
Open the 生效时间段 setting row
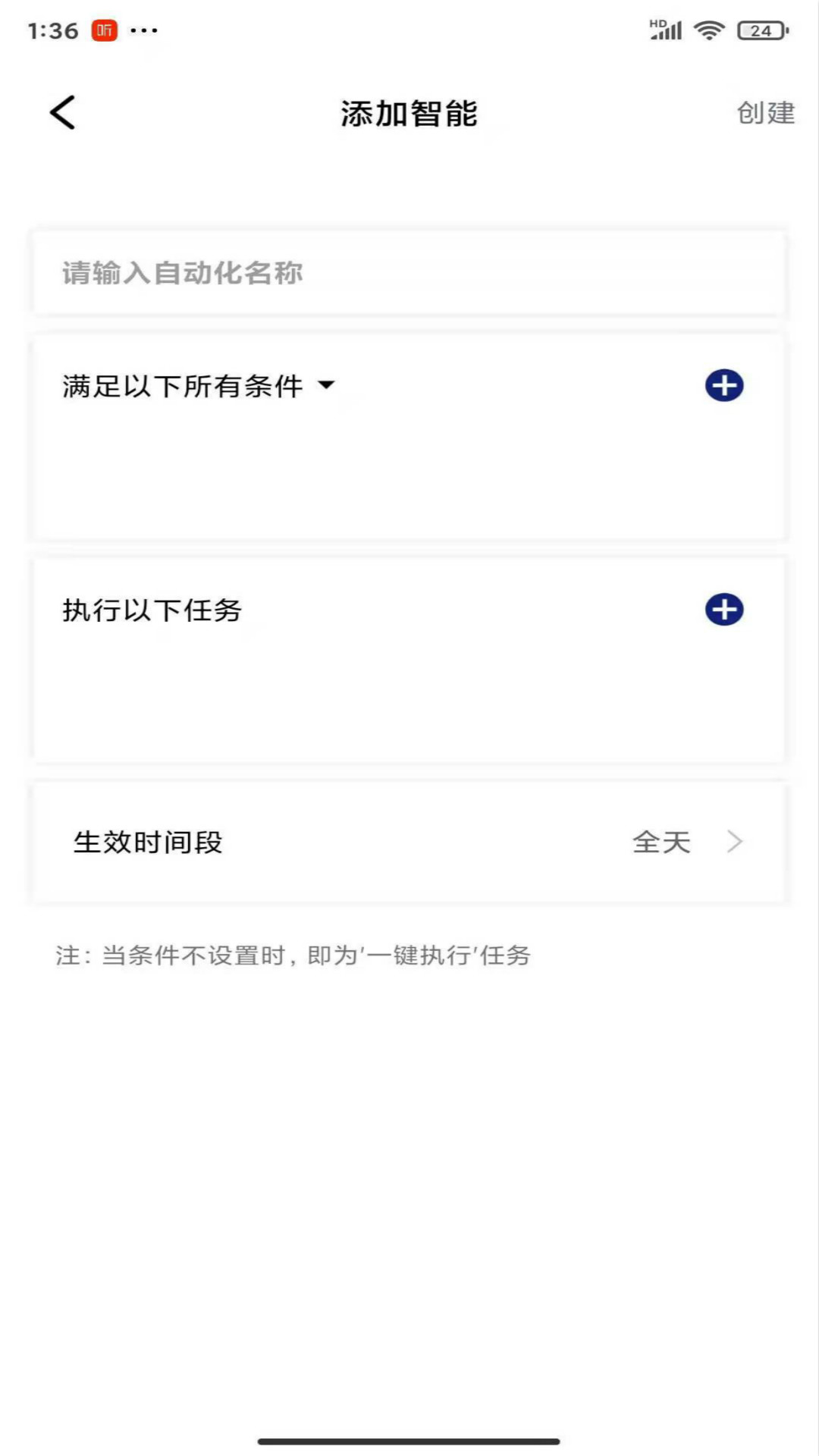coord(409,843)
